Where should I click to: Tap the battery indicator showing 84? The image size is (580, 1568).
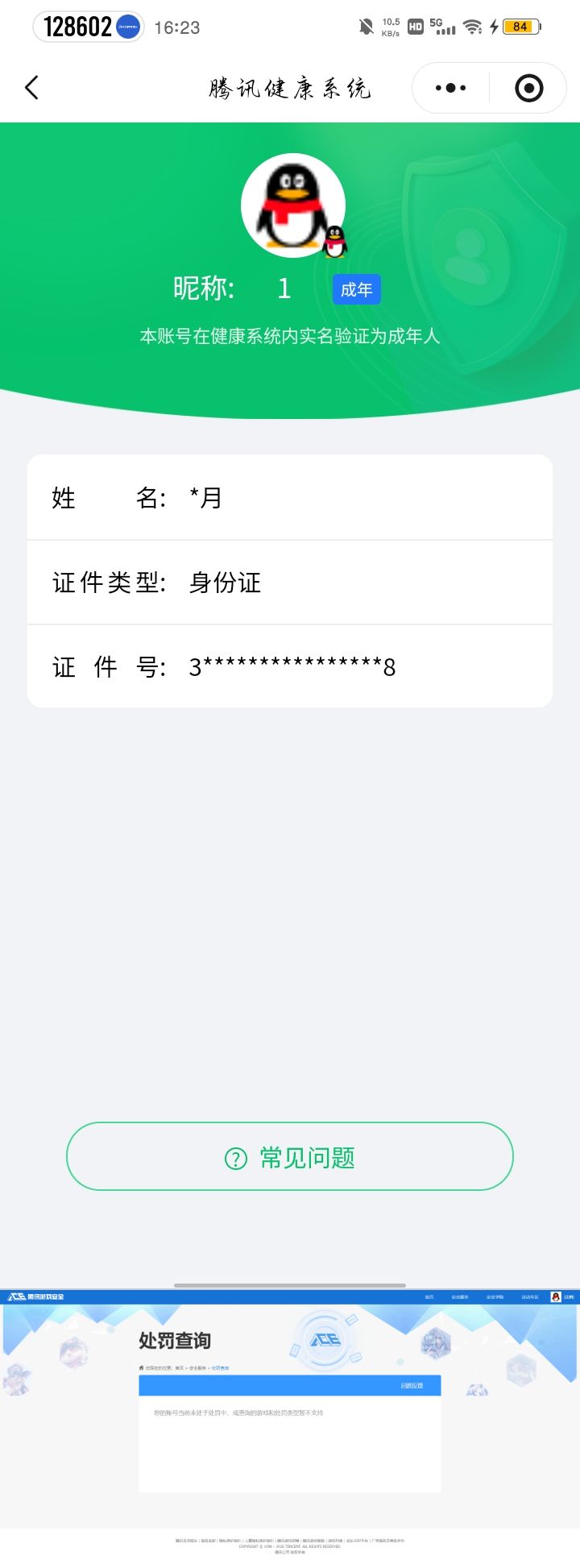tap(520, 27)
